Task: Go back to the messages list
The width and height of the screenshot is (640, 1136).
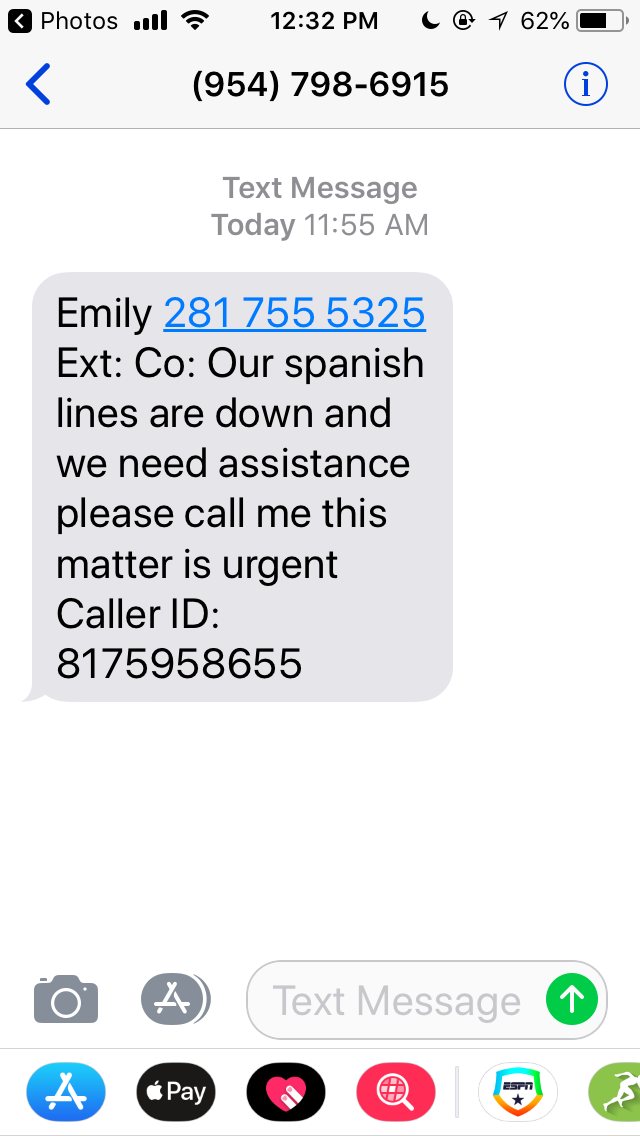Action: [x=38, y=85]
